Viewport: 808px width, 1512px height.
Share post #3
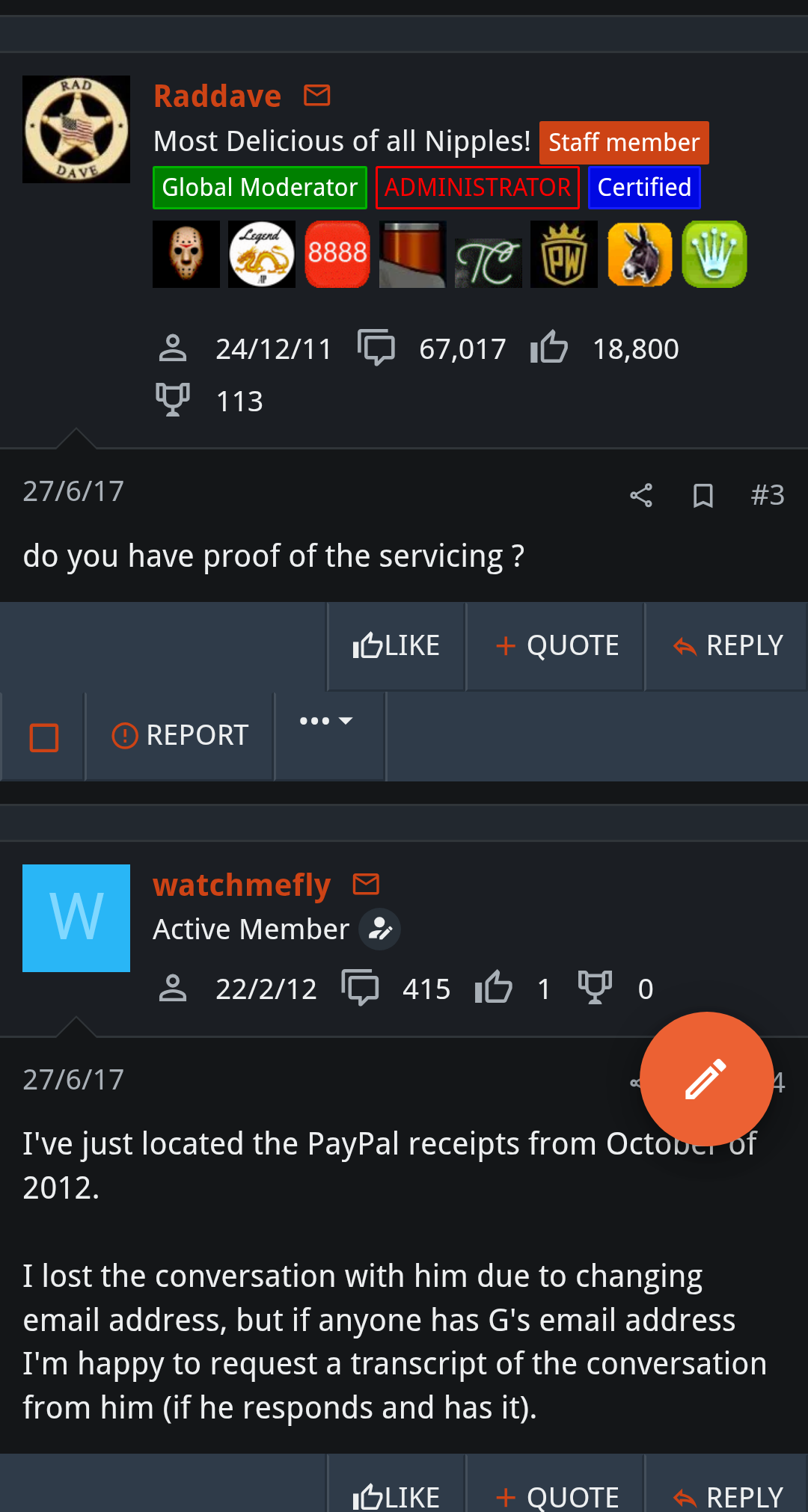641,495
